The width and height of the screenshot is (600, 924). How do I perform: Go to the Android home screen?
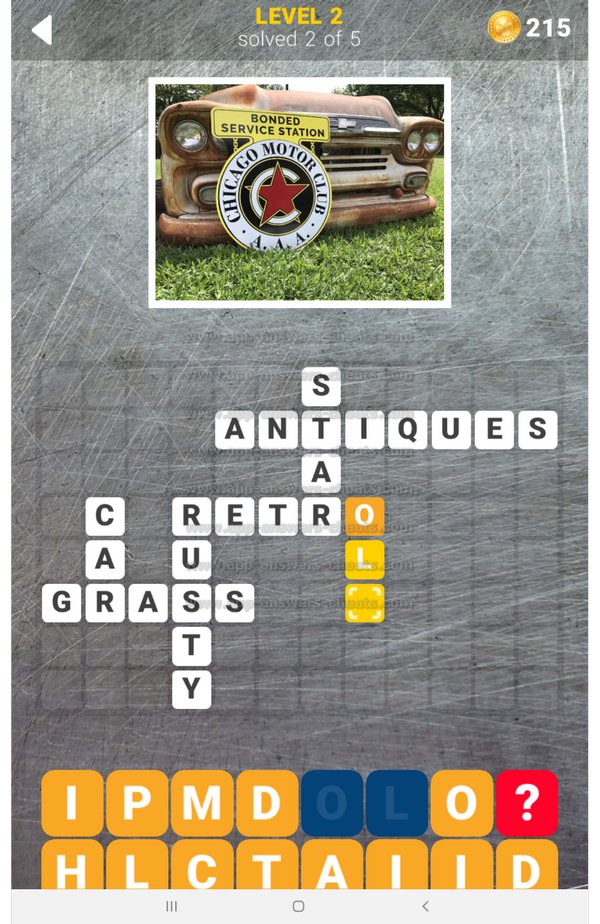pos(298,906)
